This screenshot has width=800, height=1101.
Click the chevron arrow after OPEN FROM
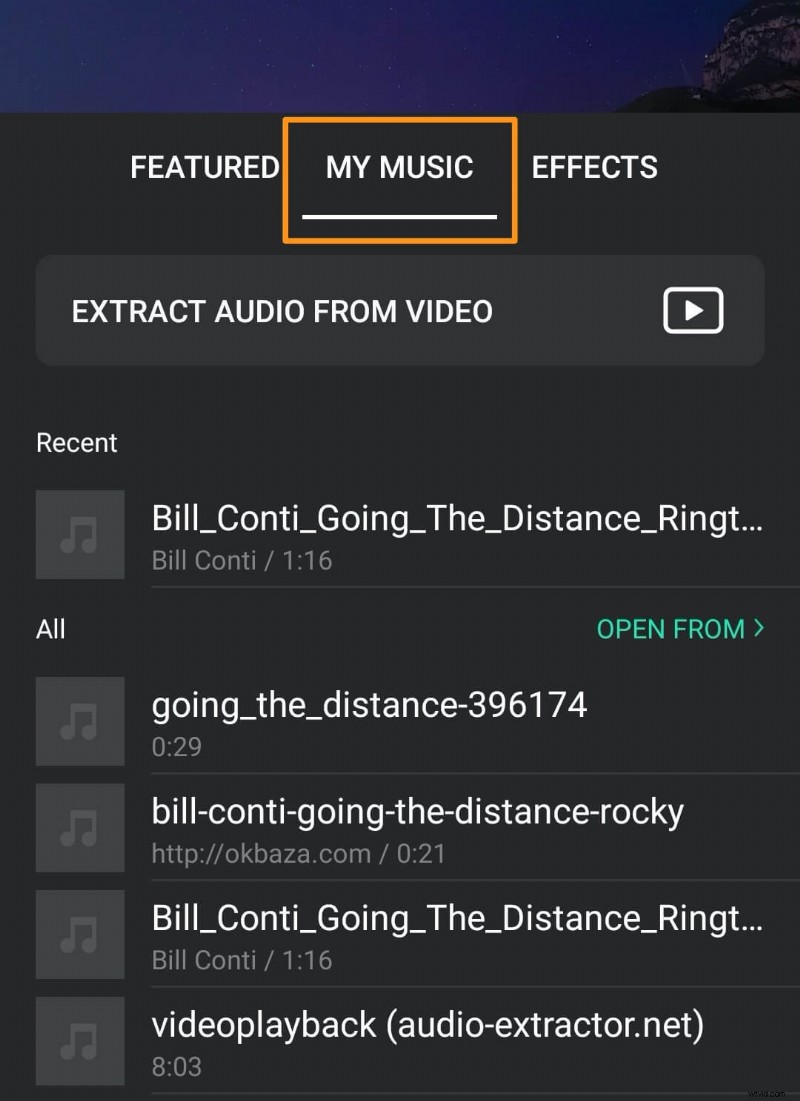pos(757,629)
